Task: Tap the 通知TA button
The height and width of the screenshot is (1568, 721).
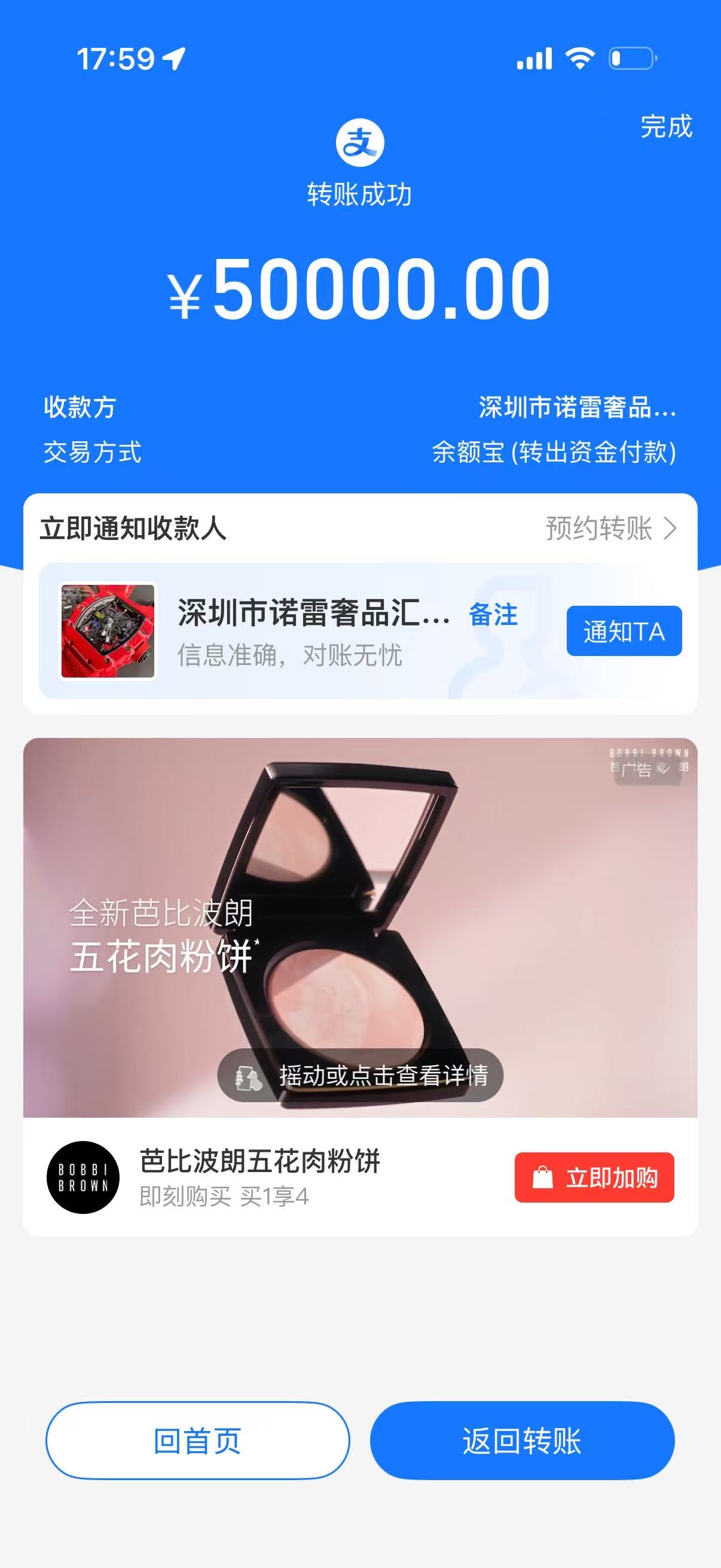Action: [x=624, y=632]
